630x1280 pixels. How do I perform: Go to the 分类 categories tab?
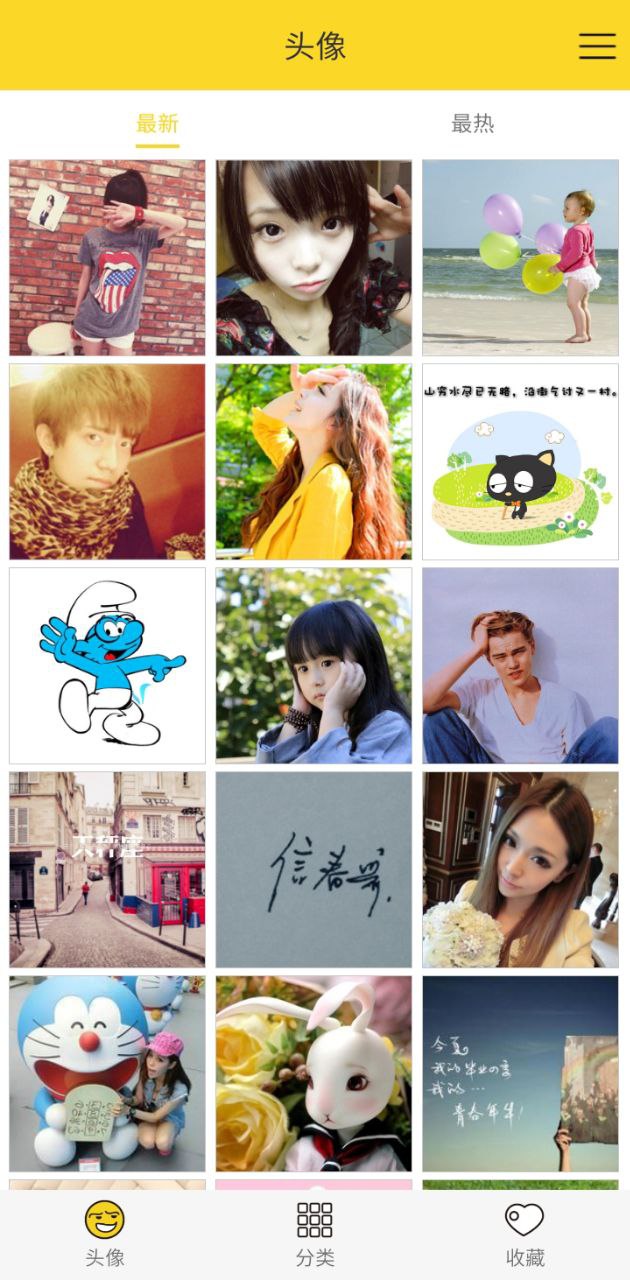point(315,1233)
